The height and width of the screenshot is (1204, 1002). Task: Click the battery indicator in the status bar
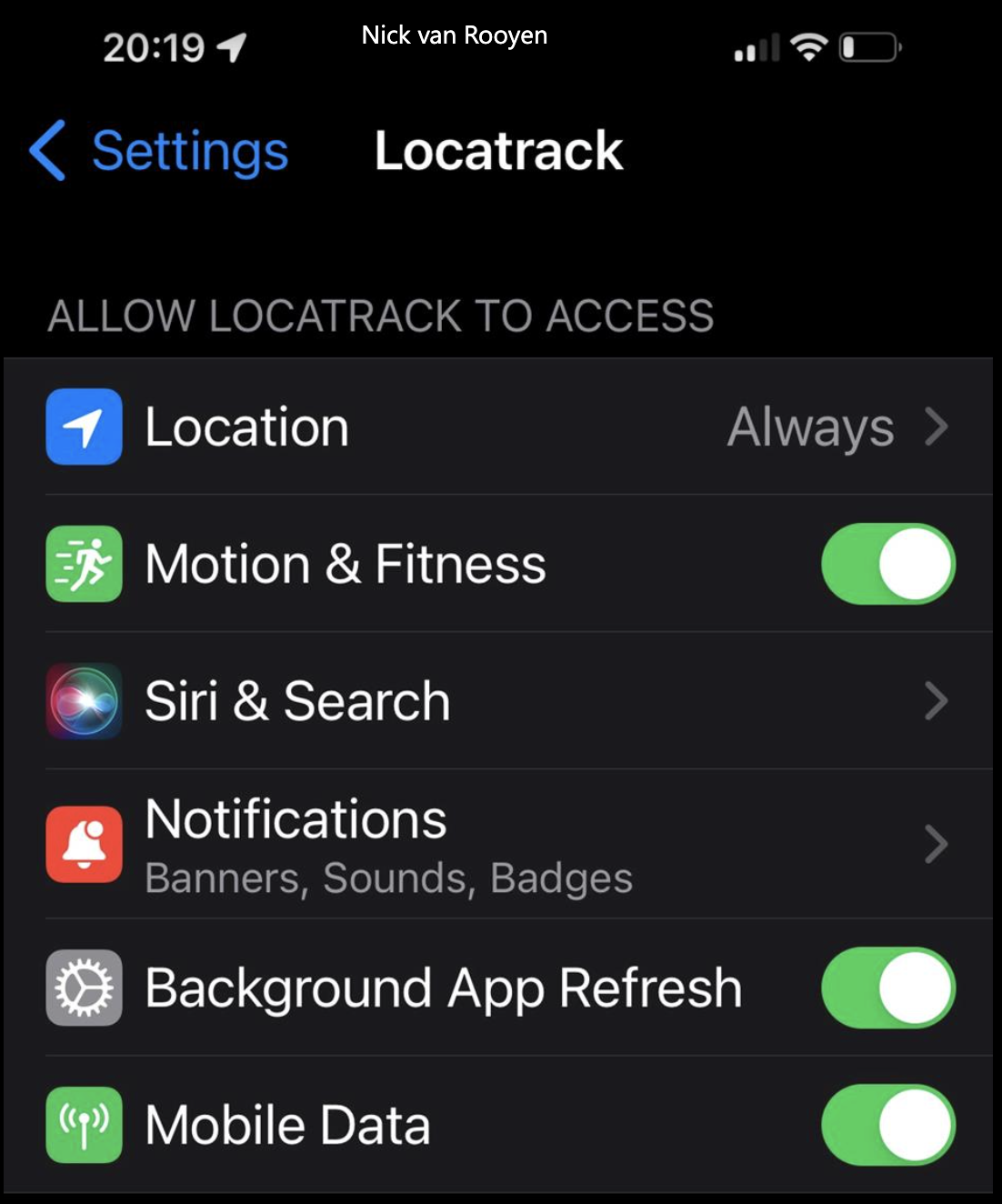868,45
